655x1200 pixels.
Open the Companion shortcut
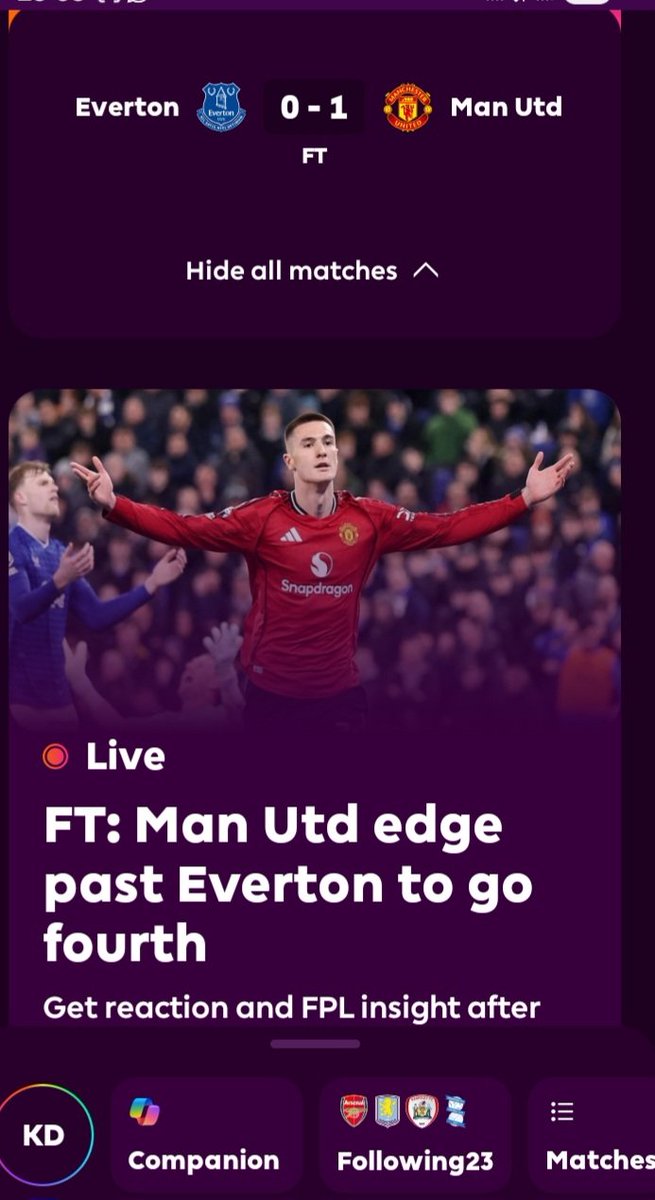click(x=206, y=1136)
